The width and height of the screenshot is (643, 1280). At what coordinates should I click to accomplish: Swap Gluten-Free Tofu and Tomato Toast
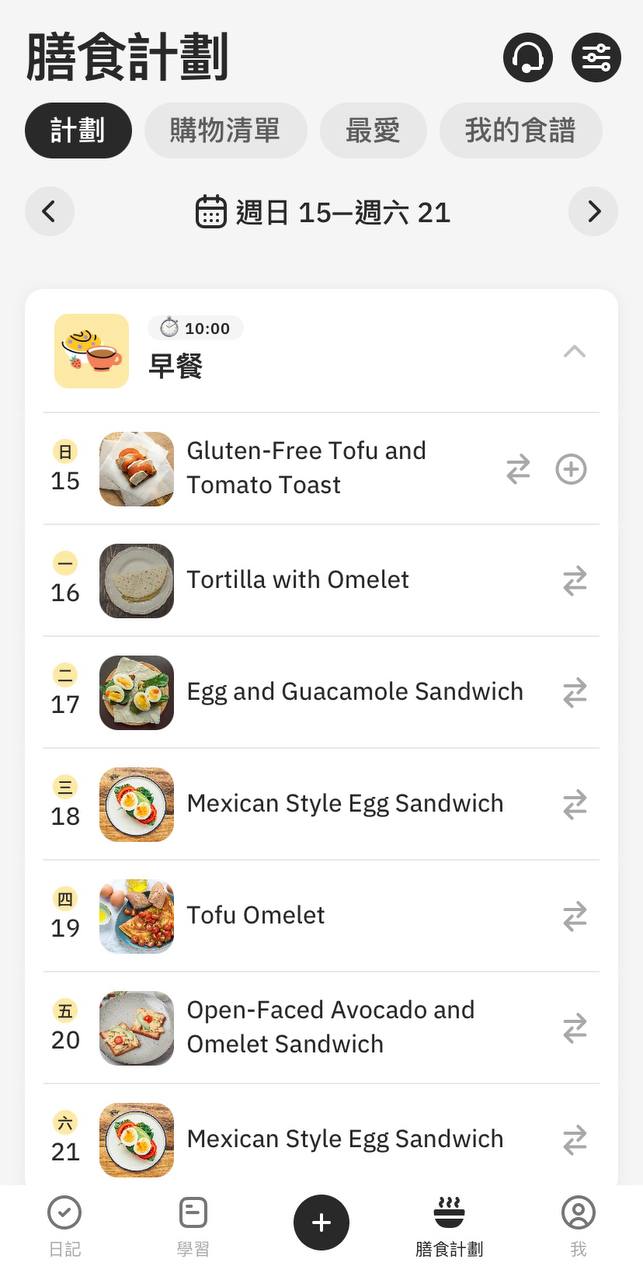tap(518, 469)
